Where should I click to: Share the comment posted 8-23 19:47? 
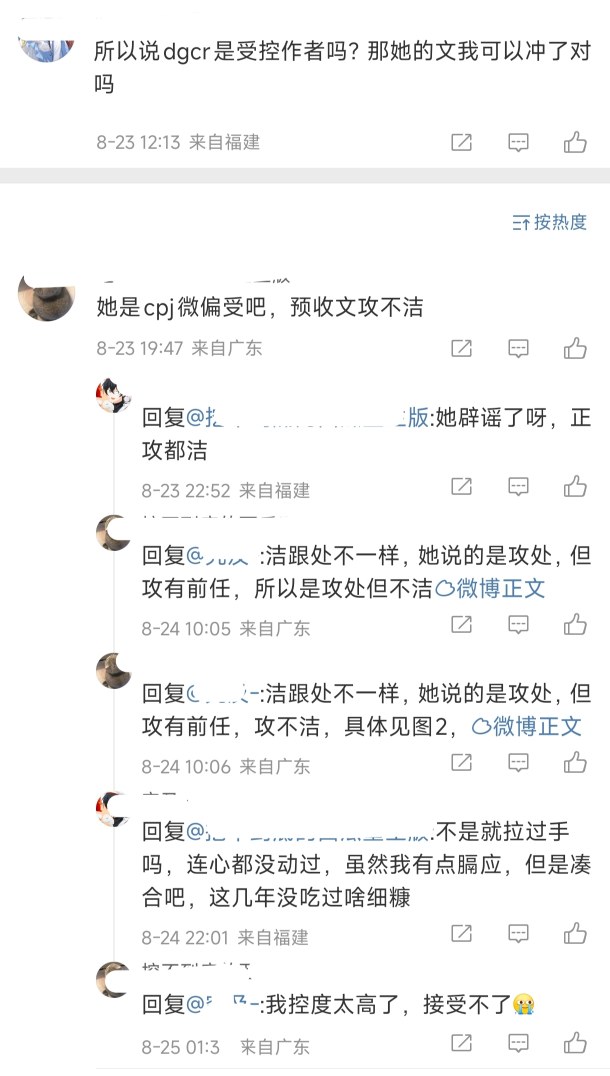pyautogui.click(x=461, y=348)
